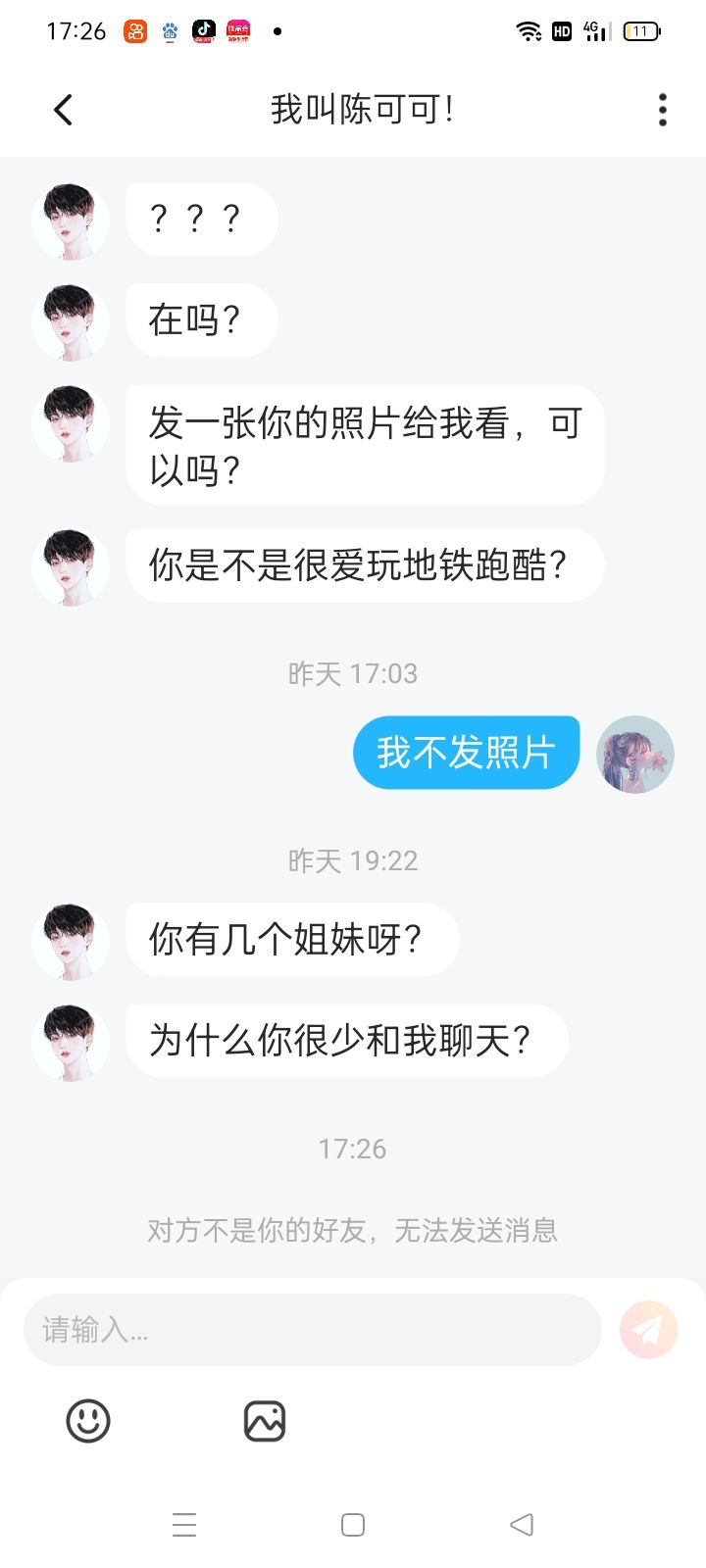View the contact's avatar beside 在吗?
Screen dimensions: 706x1568
(x=71, y=321)
